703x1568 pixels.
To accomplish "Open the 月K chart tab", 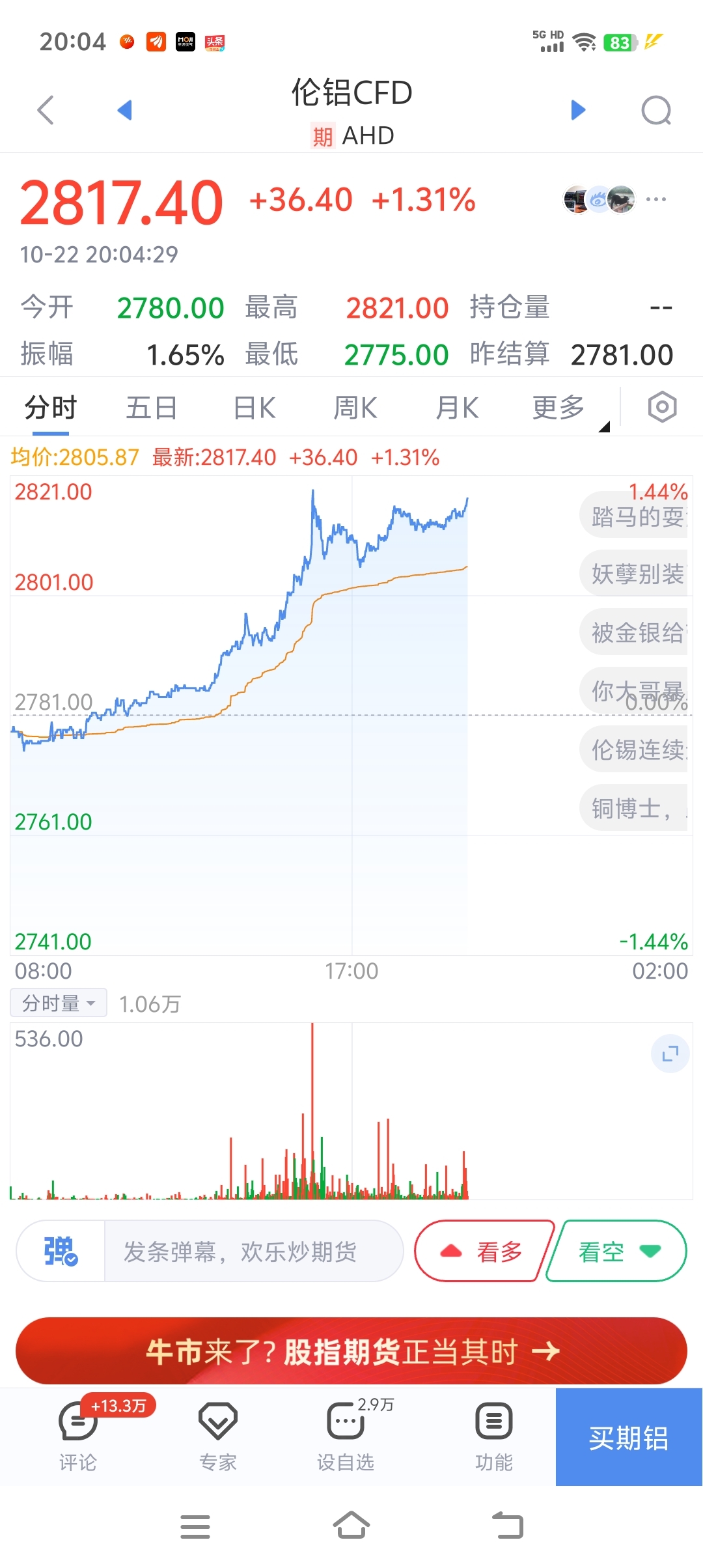I will [457, 408].
